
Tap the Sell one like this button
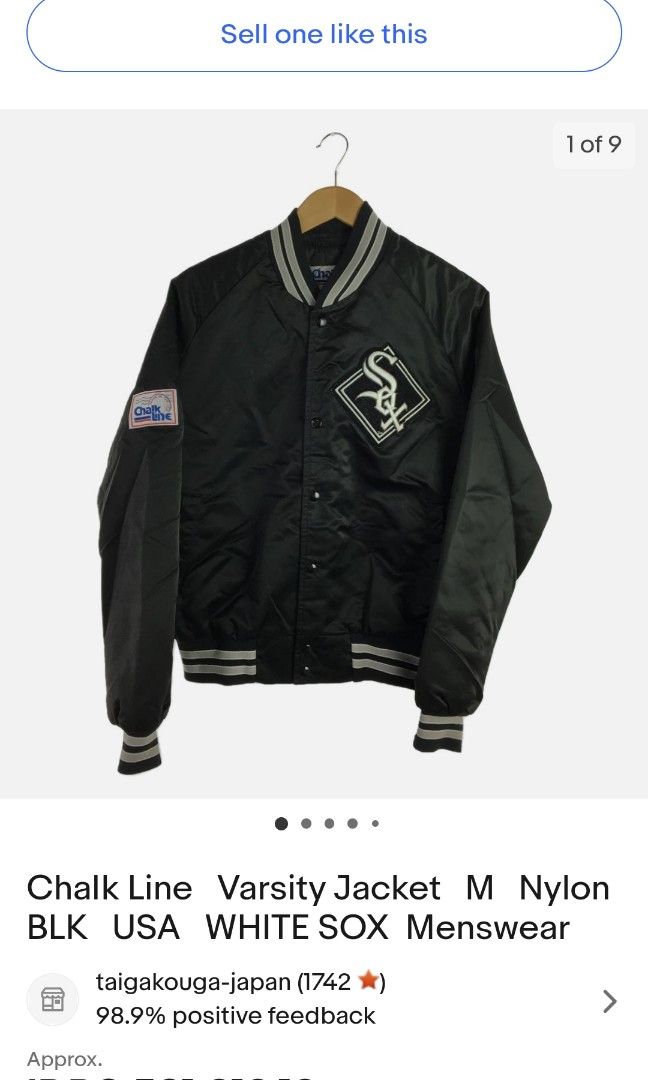pos(324,35)
